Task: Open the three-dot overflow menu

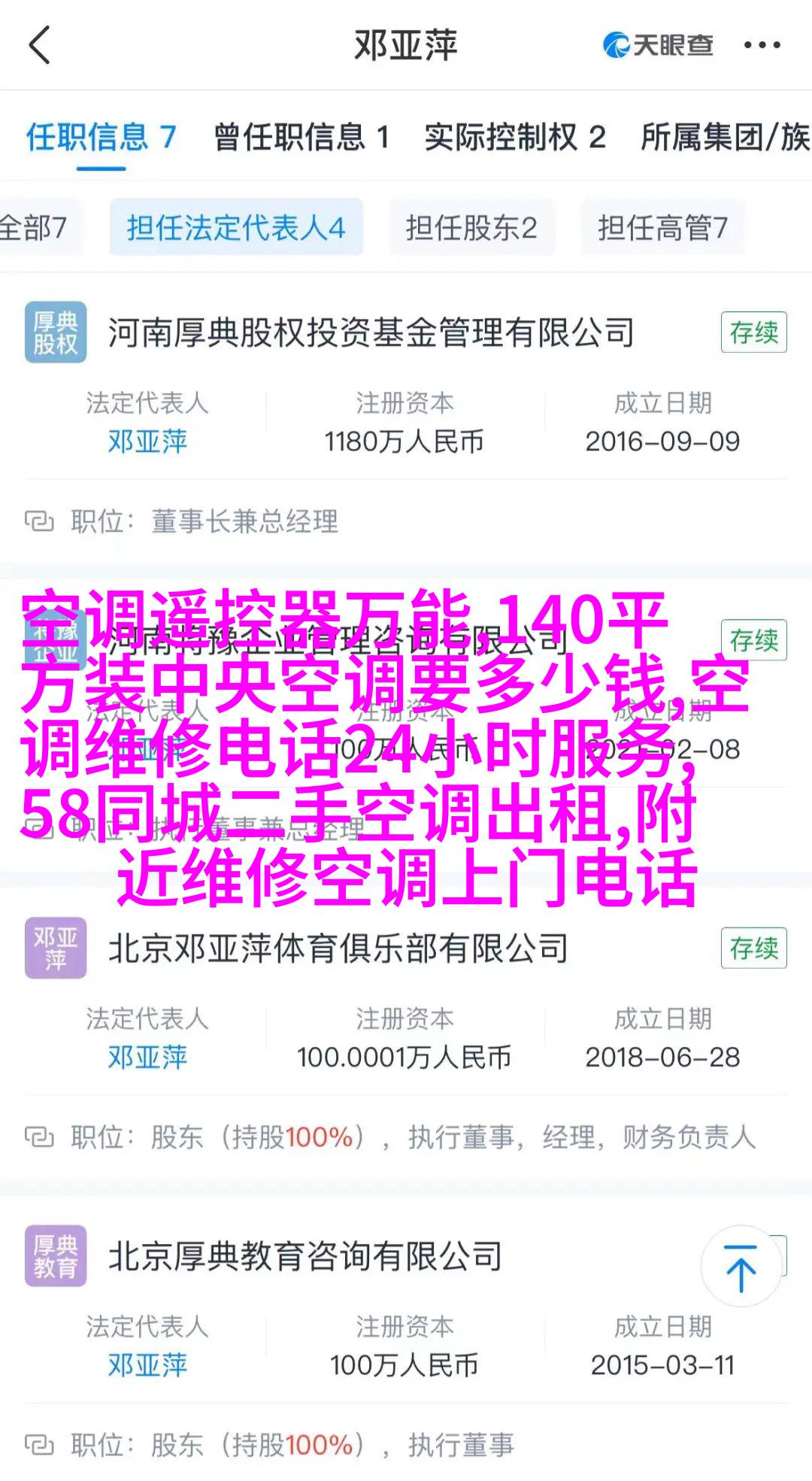Action: [762, 45]
